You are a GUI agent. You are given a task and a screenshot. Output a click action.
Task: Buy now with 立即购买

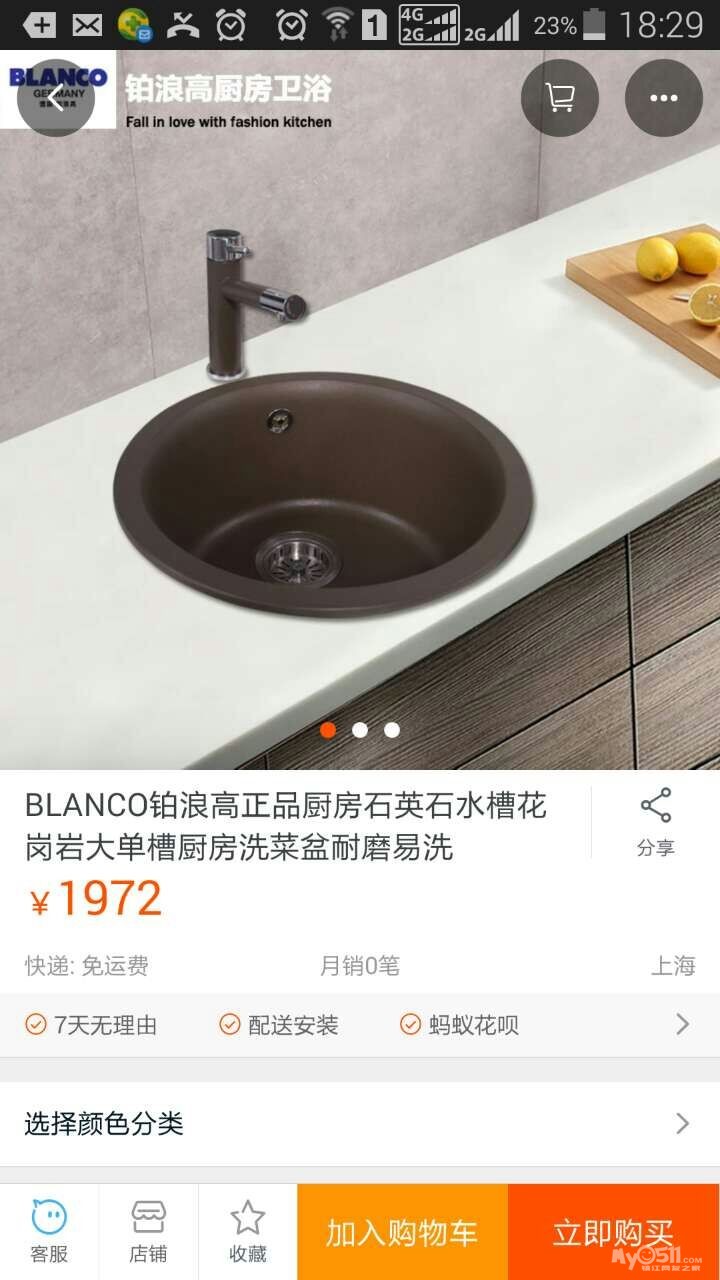point(613,1232)
